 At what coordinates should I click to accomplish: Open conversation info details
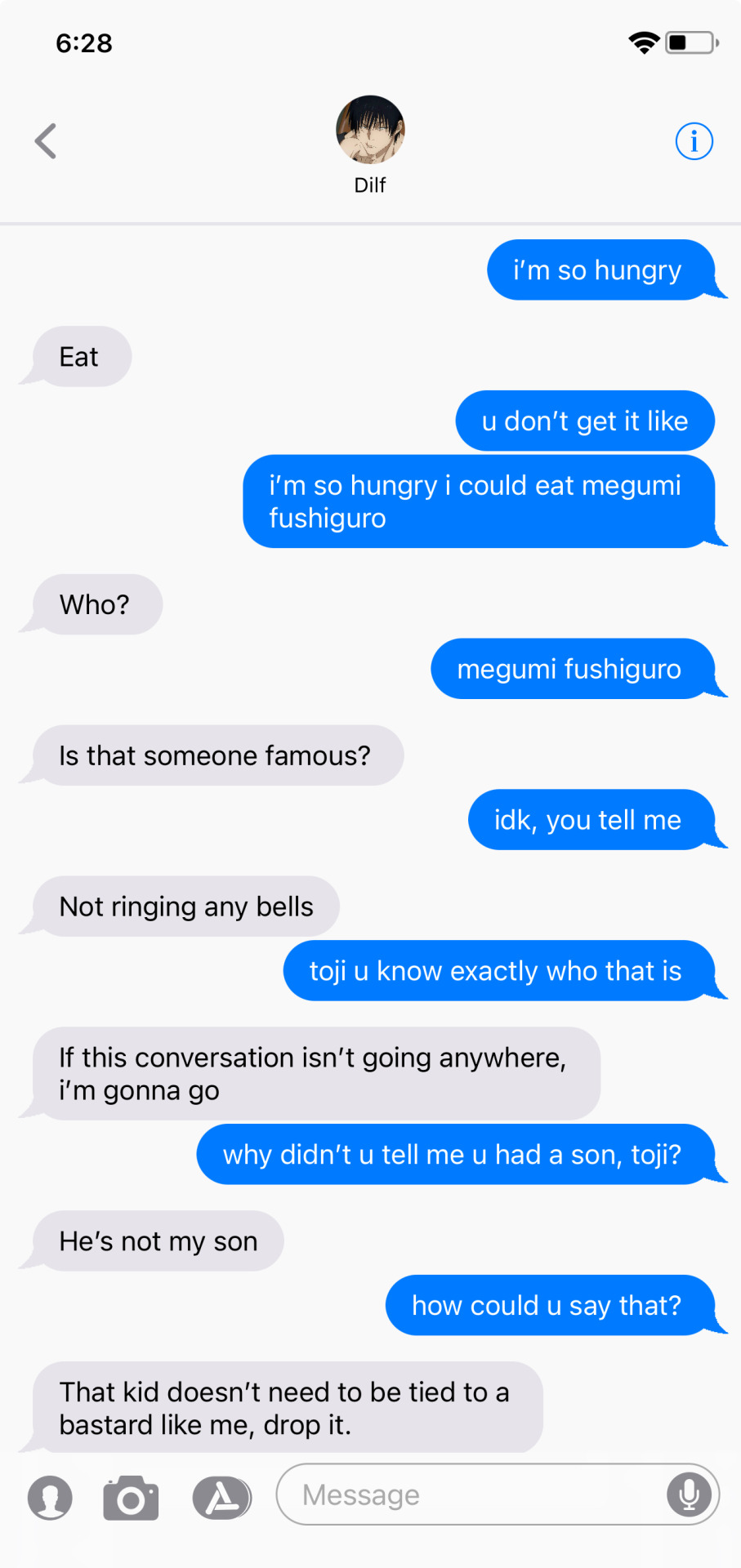[x=694, y=141]
